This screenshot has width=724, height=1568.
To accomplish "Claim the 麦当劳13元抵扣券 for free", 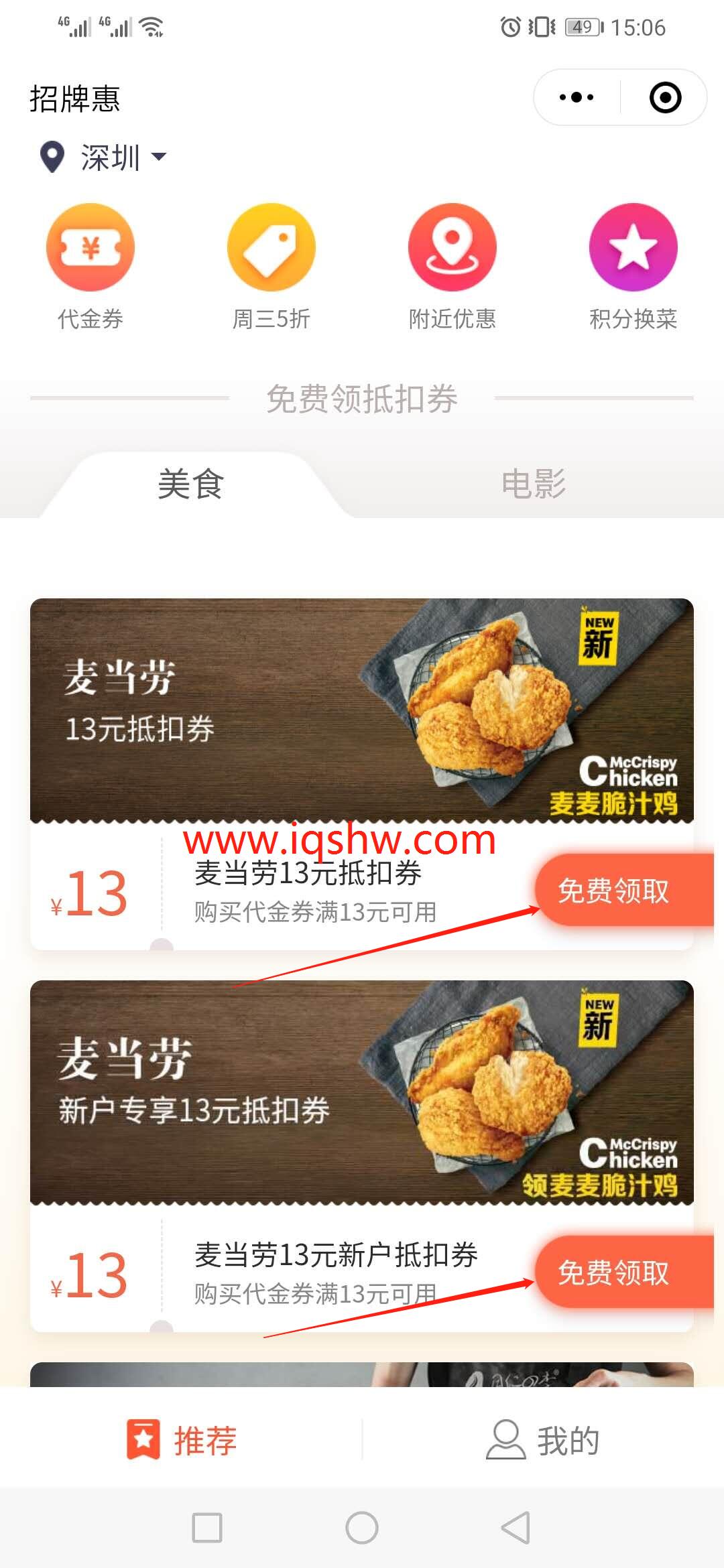I will pyautogui.click(x=614, y=891).
